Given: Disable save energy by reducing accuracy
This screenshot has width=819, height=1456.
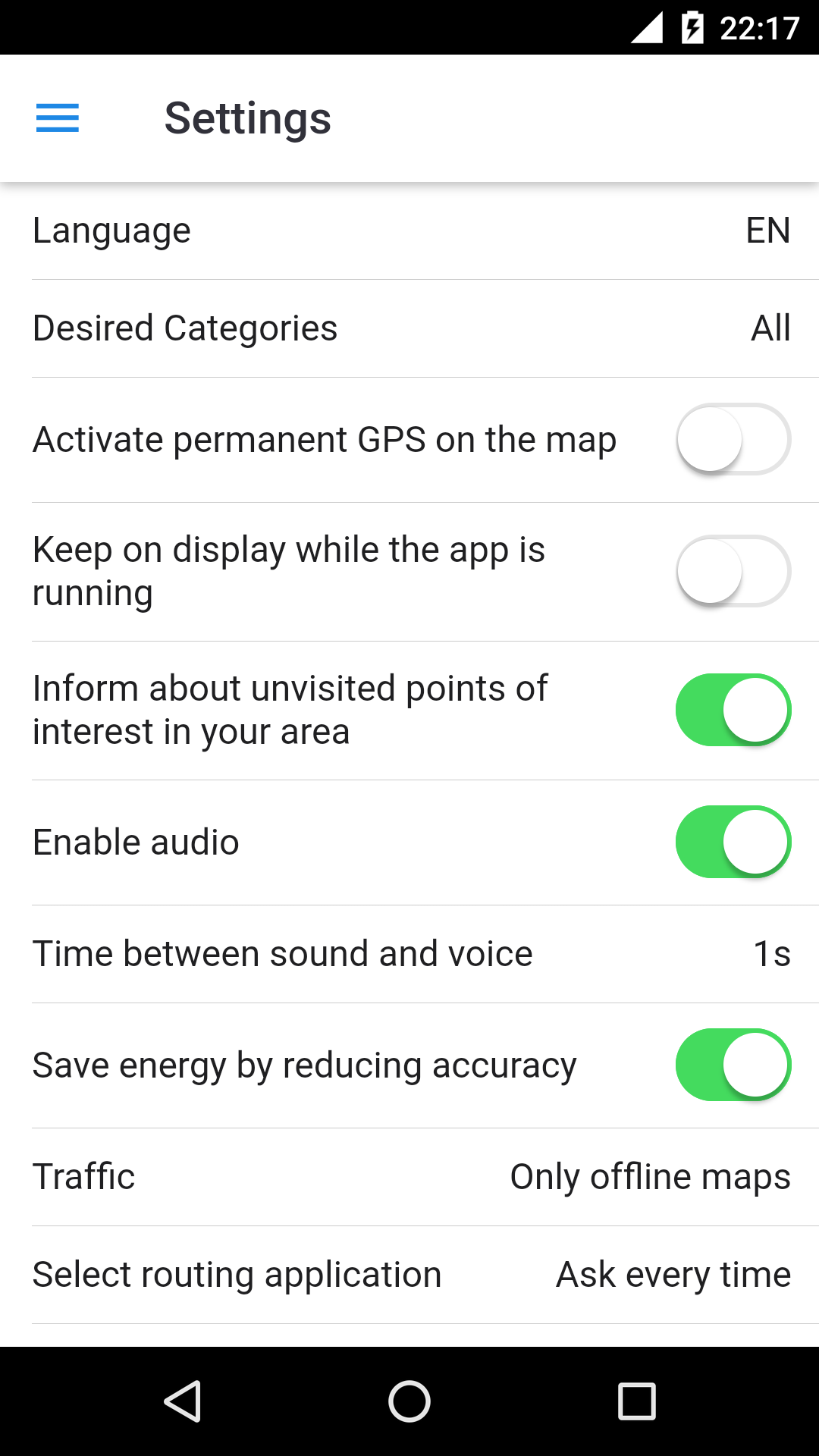Looking at the screenshot, I should (x=733, y=1065).
